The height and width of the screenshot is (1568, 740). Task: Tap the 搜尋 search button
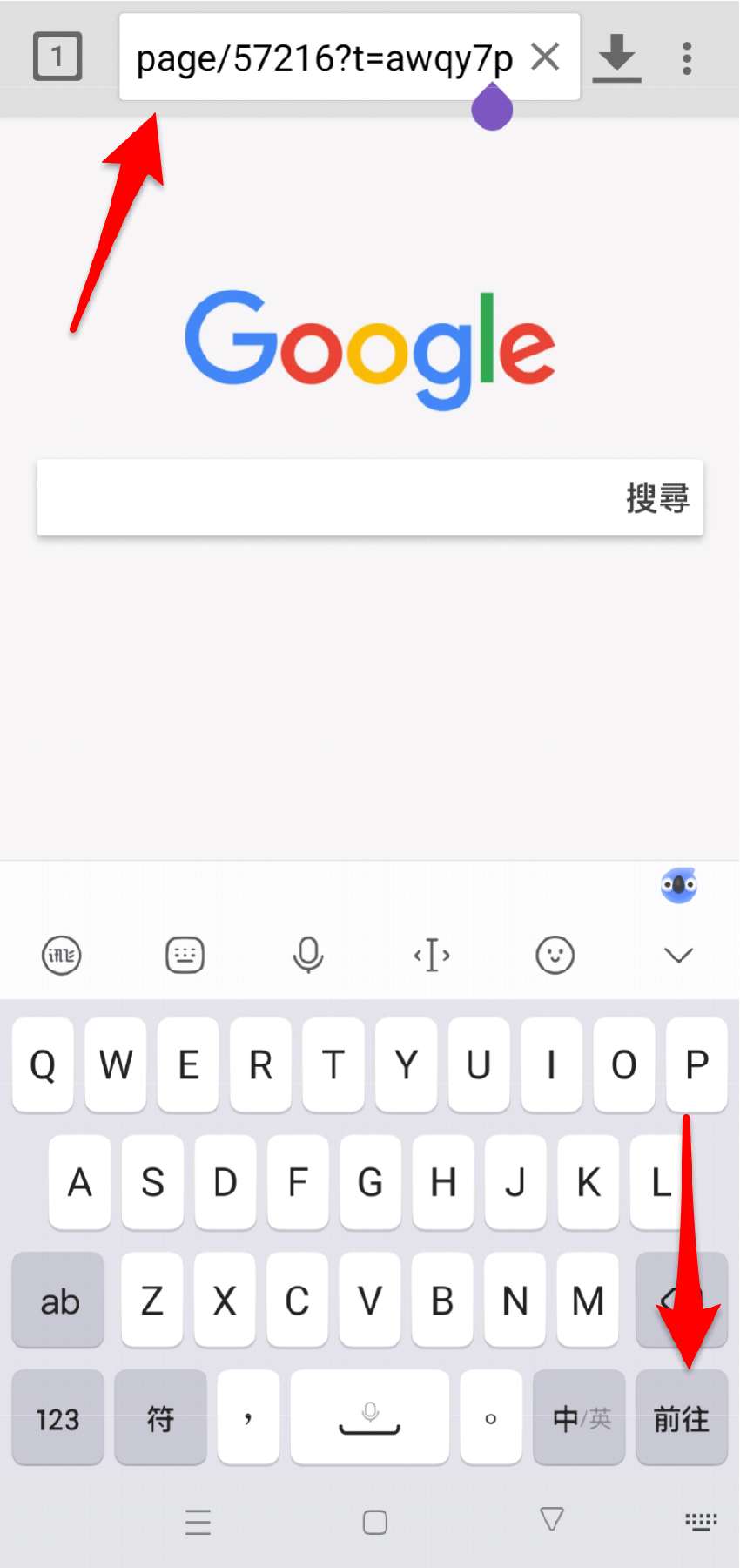tap(657, 498)
